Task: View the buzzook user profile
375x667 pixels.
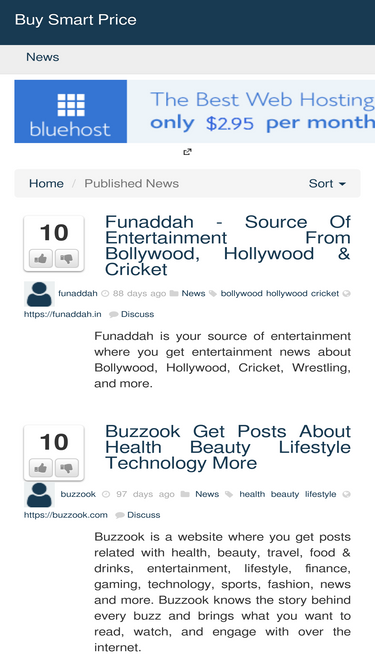Action: point(78,494)
